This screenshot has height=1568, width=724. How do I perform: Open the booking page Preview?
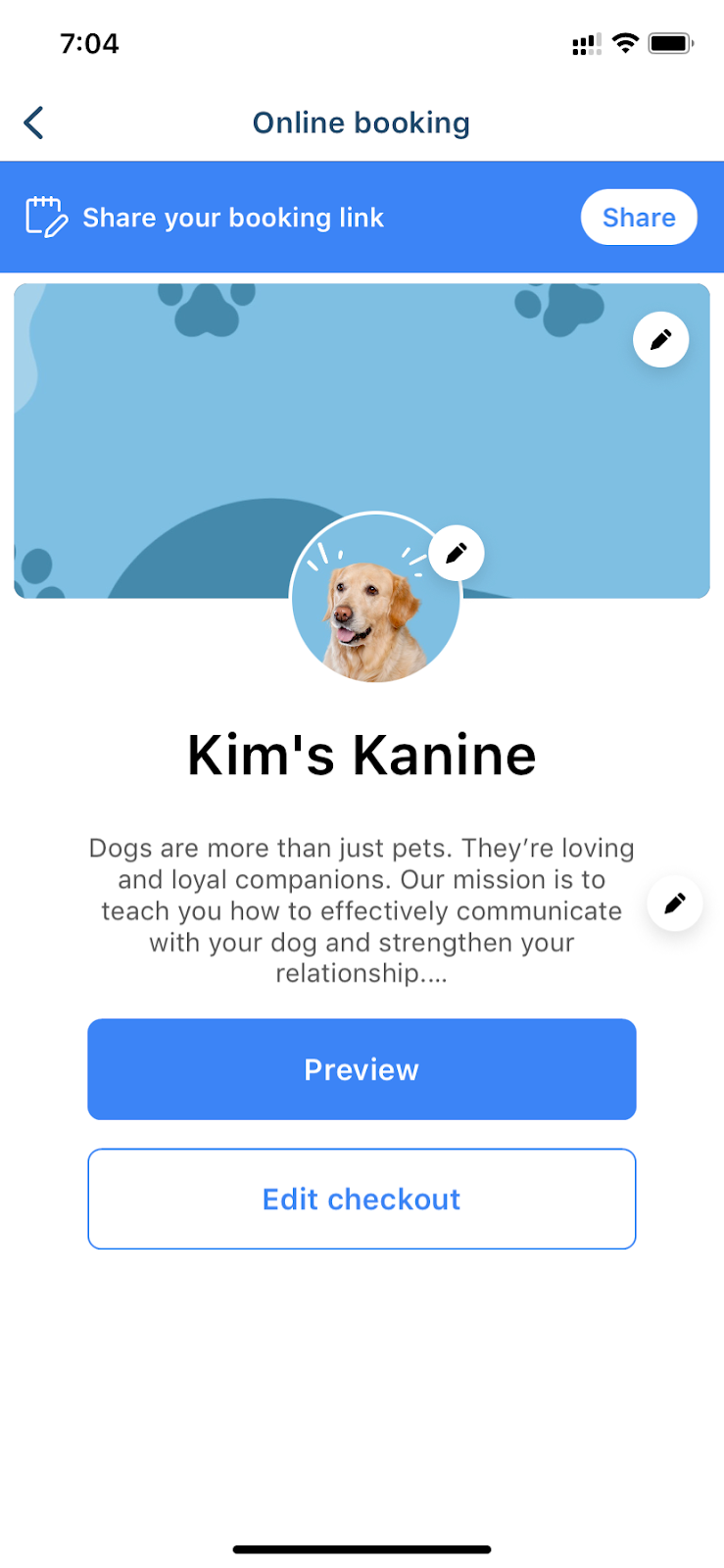362,1069
